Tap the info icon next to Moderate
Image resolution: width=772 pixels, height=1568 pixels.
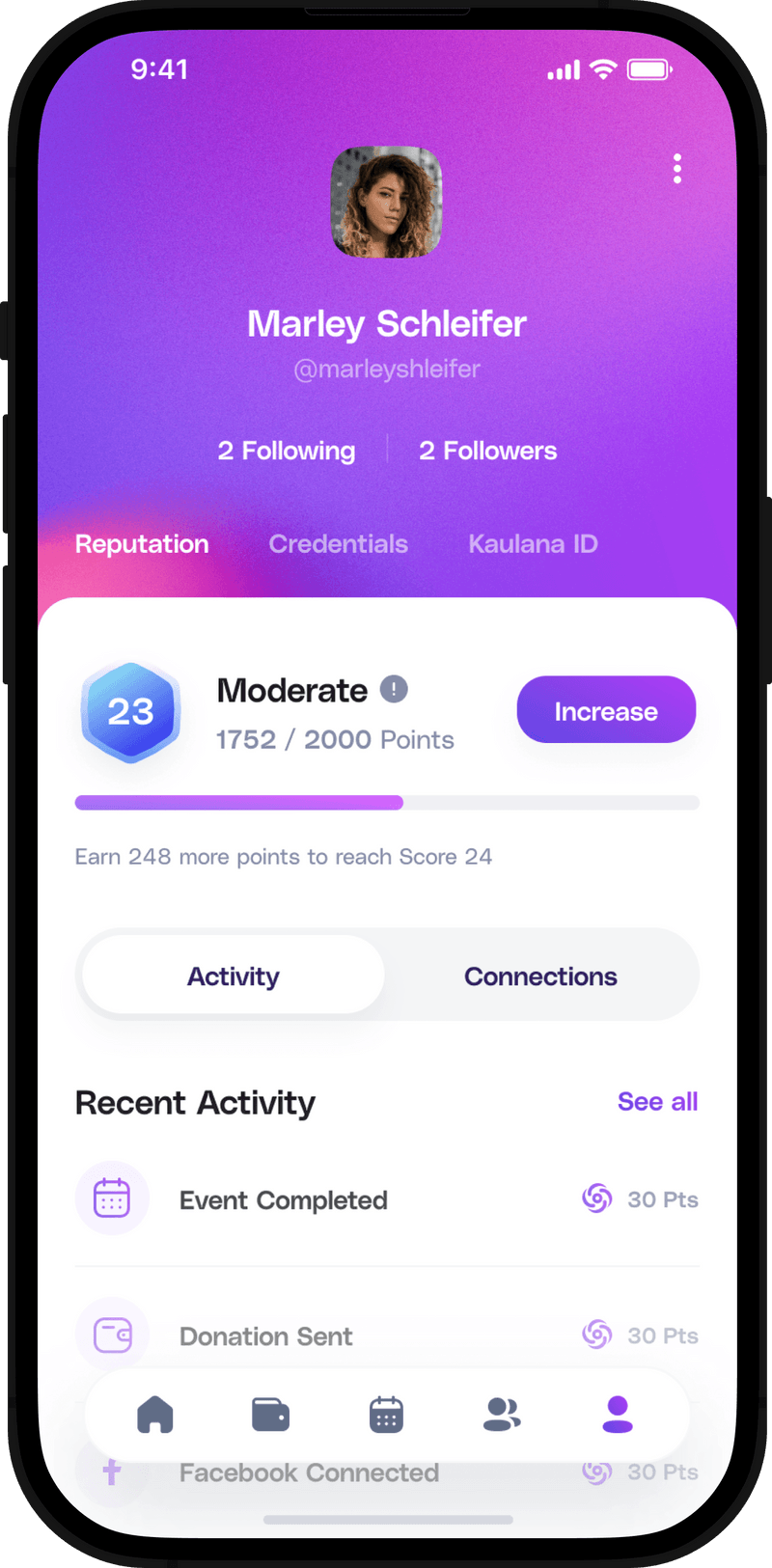tap(394, 689)
